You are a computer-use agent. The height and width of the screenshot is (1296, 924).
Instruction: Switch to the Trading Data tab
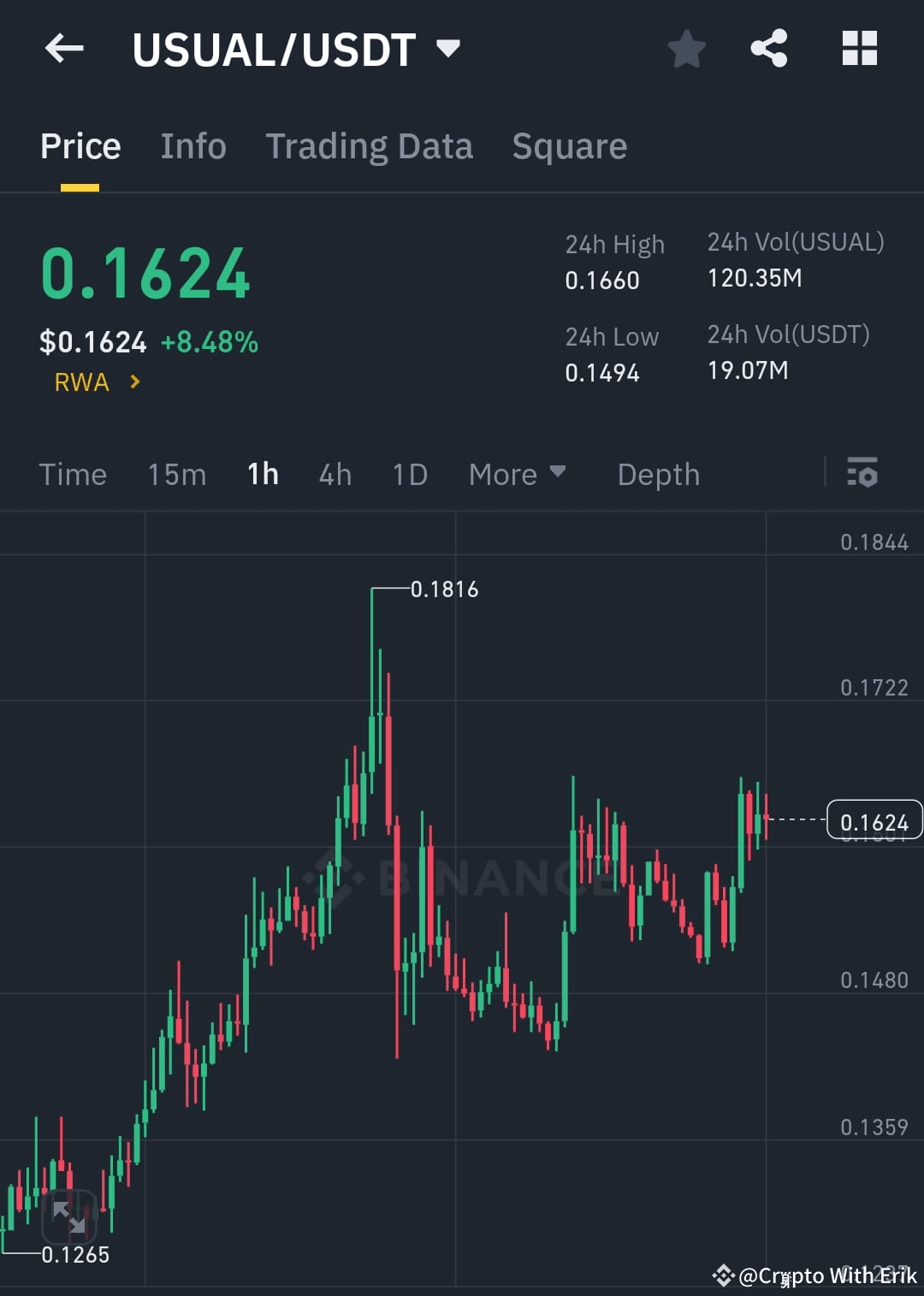[x=370, y=145]
